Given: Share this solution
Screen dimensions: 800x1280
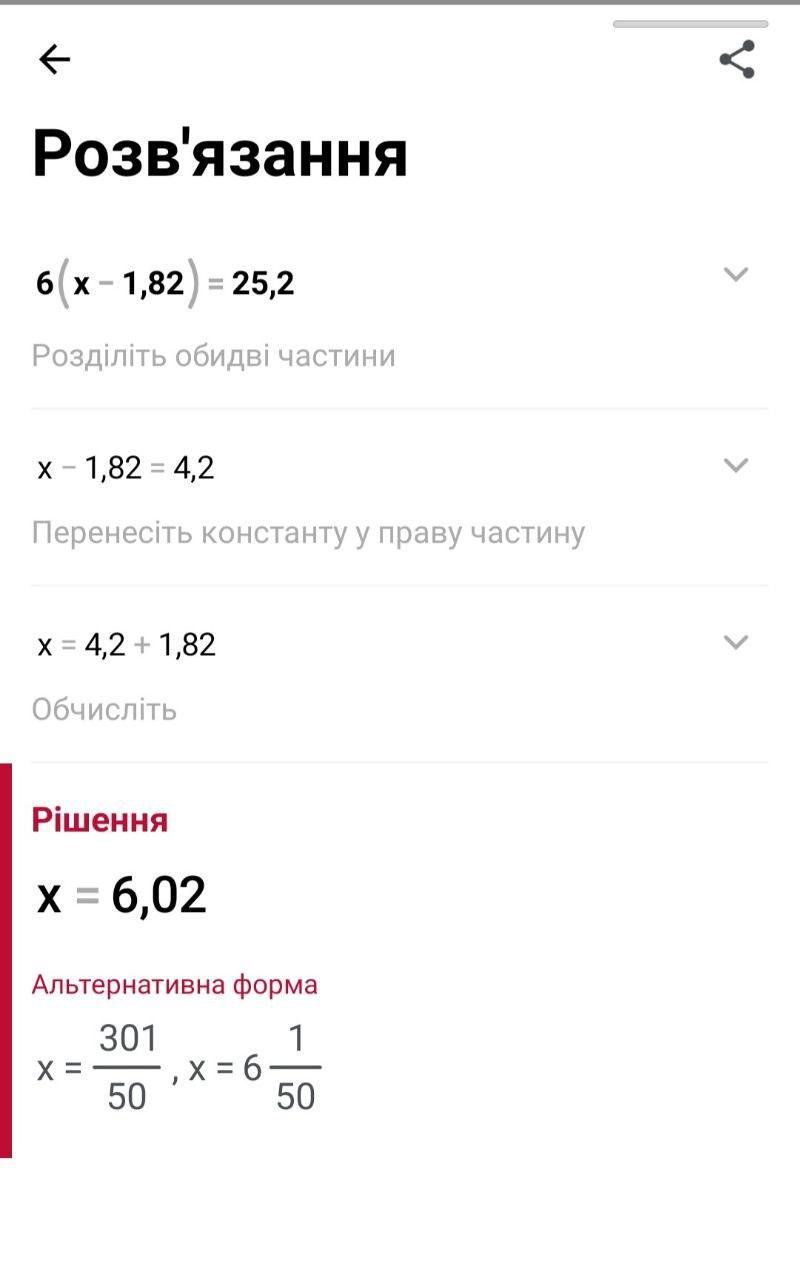Looking at the screenshot, I should [737, 60].
